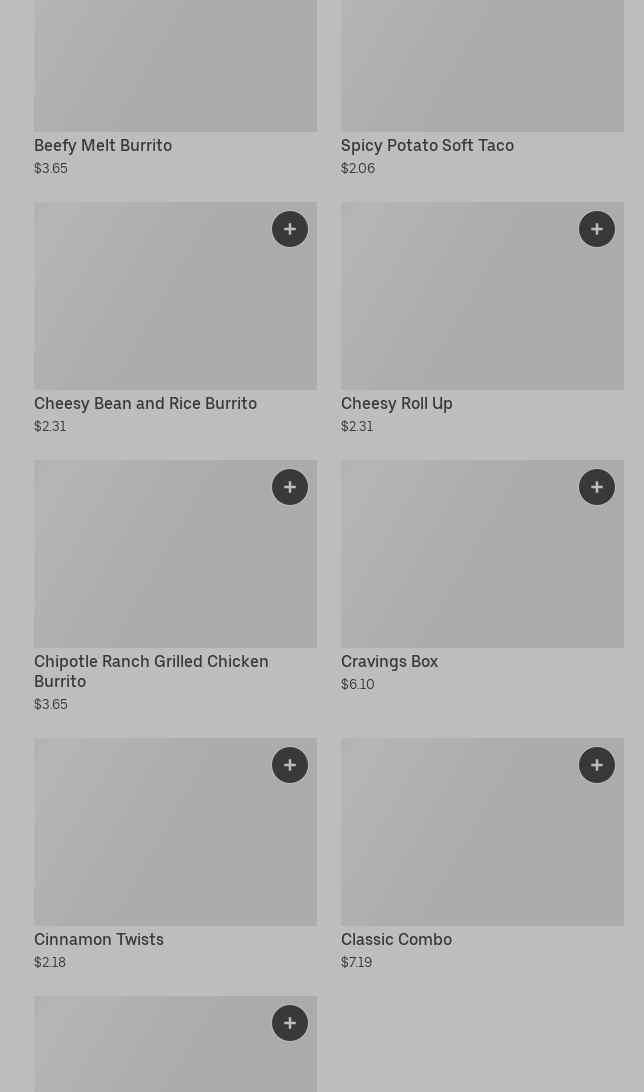The image size is (644, 1092).
Task: Add Cheesy Roll Up to cart
Action: (x=597, y=229)
